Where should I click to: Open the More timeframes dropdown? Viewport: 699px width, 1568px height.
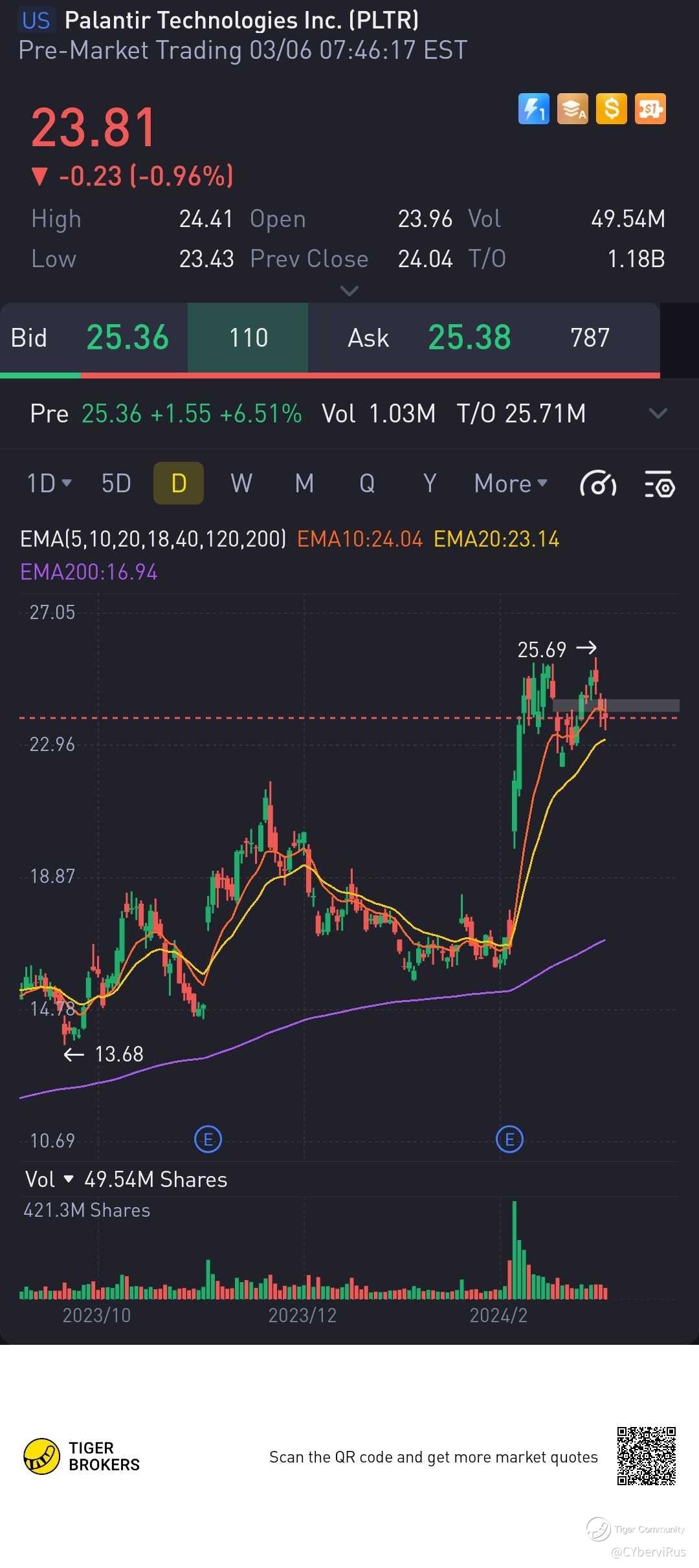pyautogui.click(x=511, y=483)
